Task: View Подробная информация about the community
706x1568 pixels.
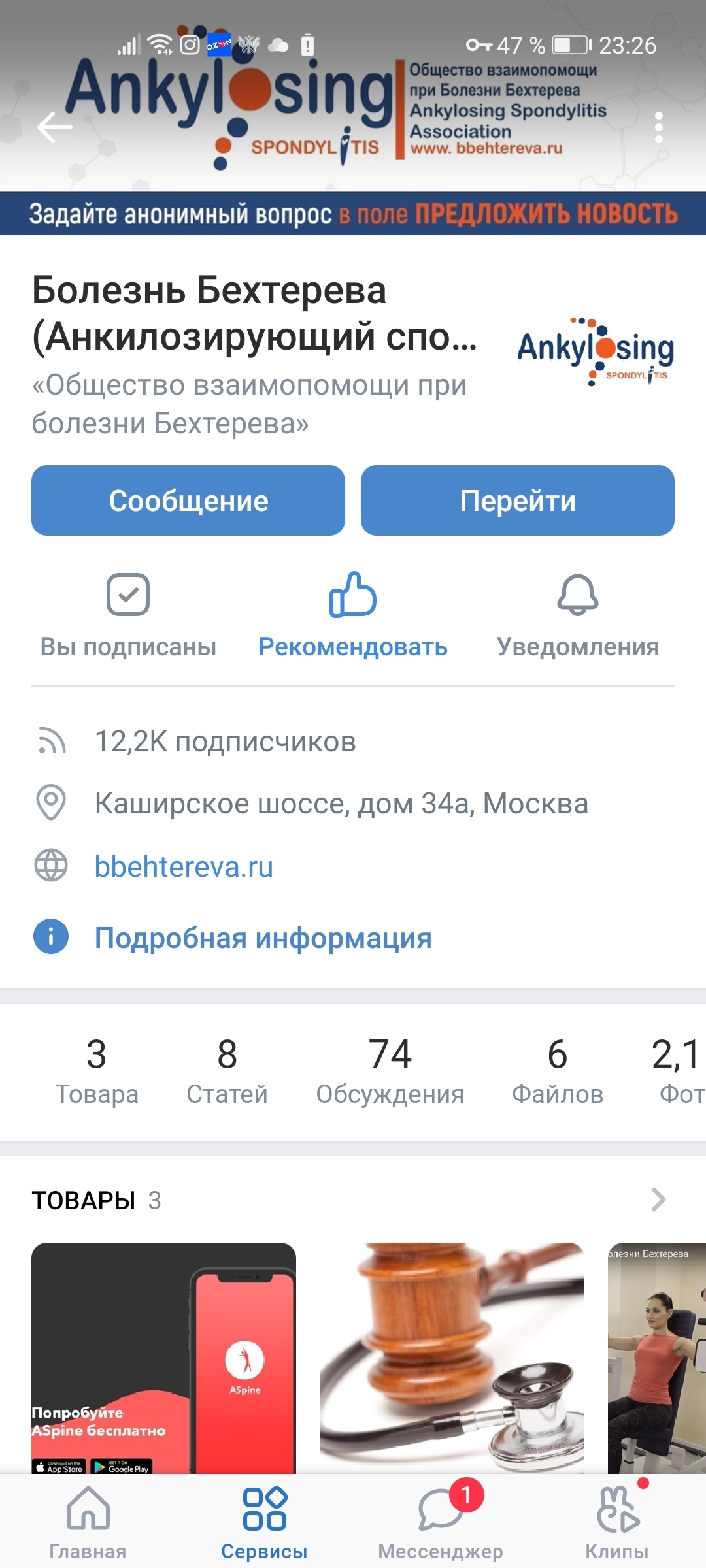Action: 263,938
